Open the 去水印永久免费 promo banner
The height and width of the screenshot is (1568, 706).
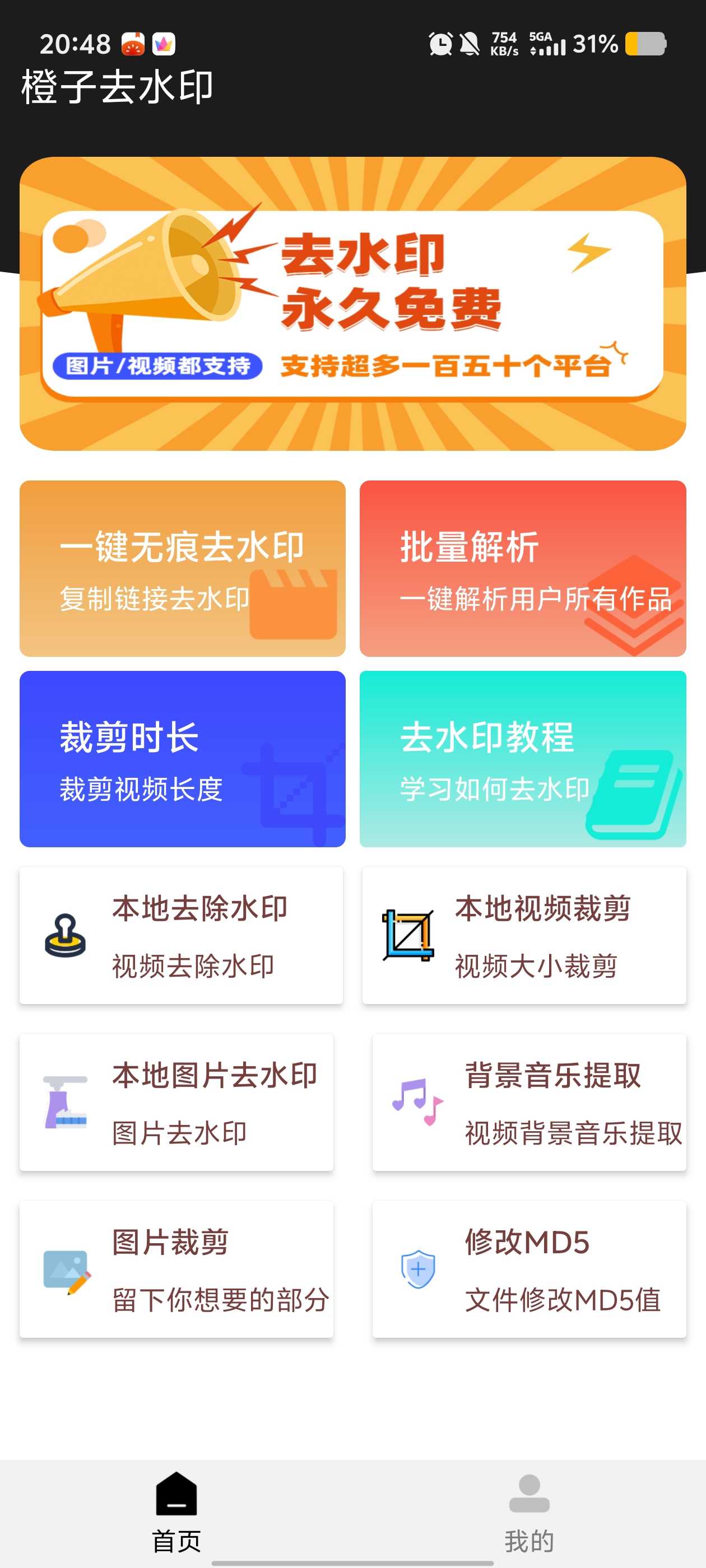click(352, 304)
